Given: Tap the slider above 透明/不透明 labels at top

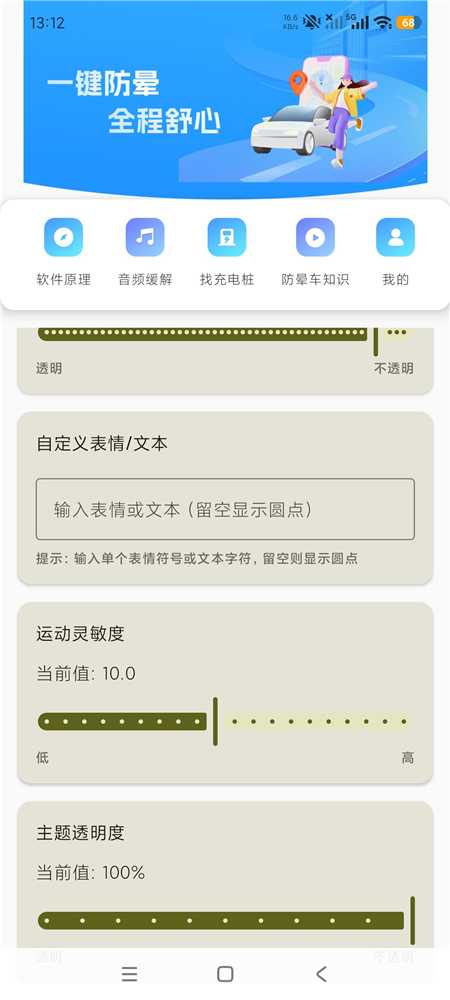Looking at the screenshot, I should coord(225,334).
